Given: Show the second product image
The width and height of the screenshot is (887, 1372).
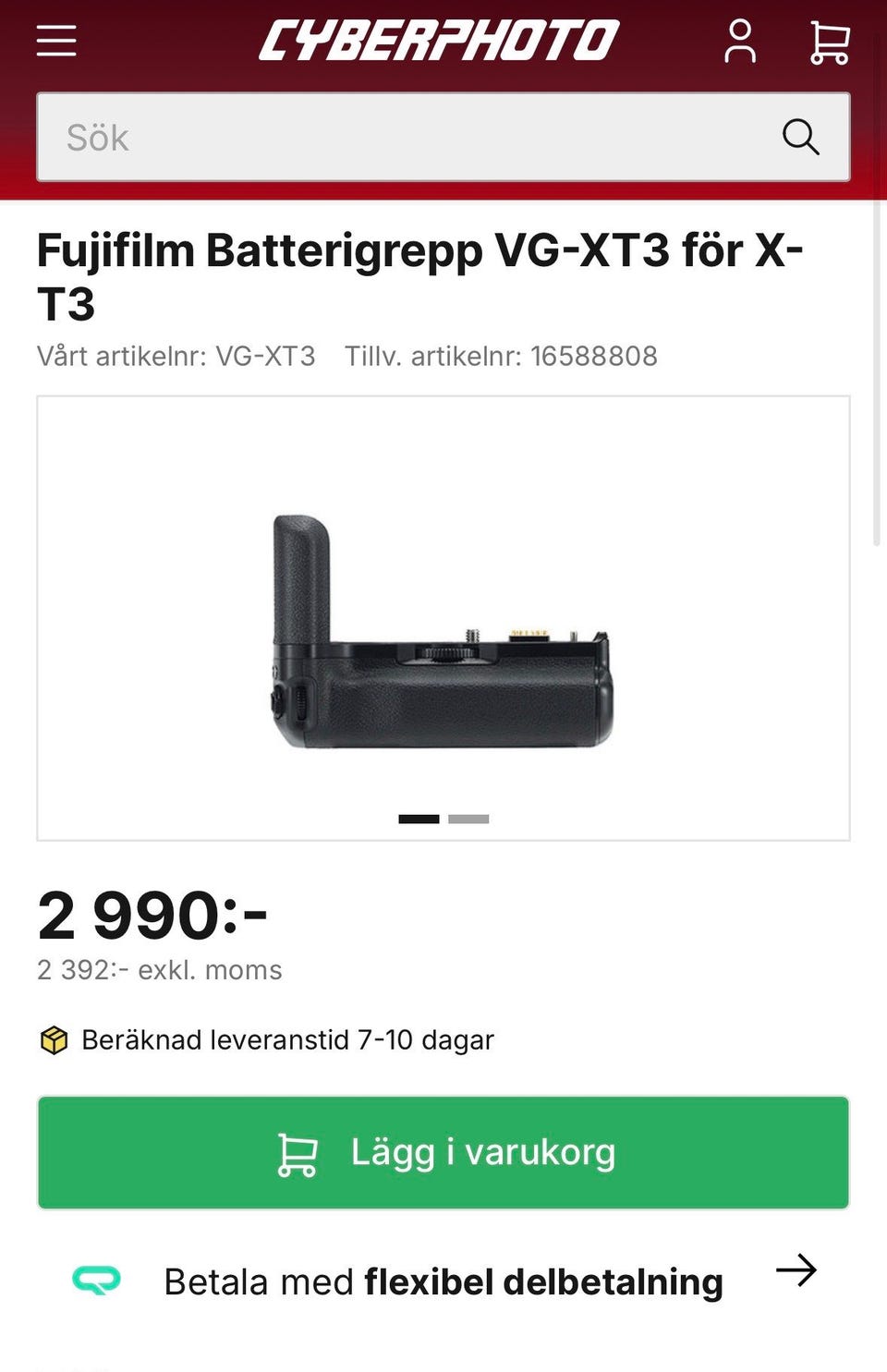Looking at the screenshot, I should click(468, 819).
